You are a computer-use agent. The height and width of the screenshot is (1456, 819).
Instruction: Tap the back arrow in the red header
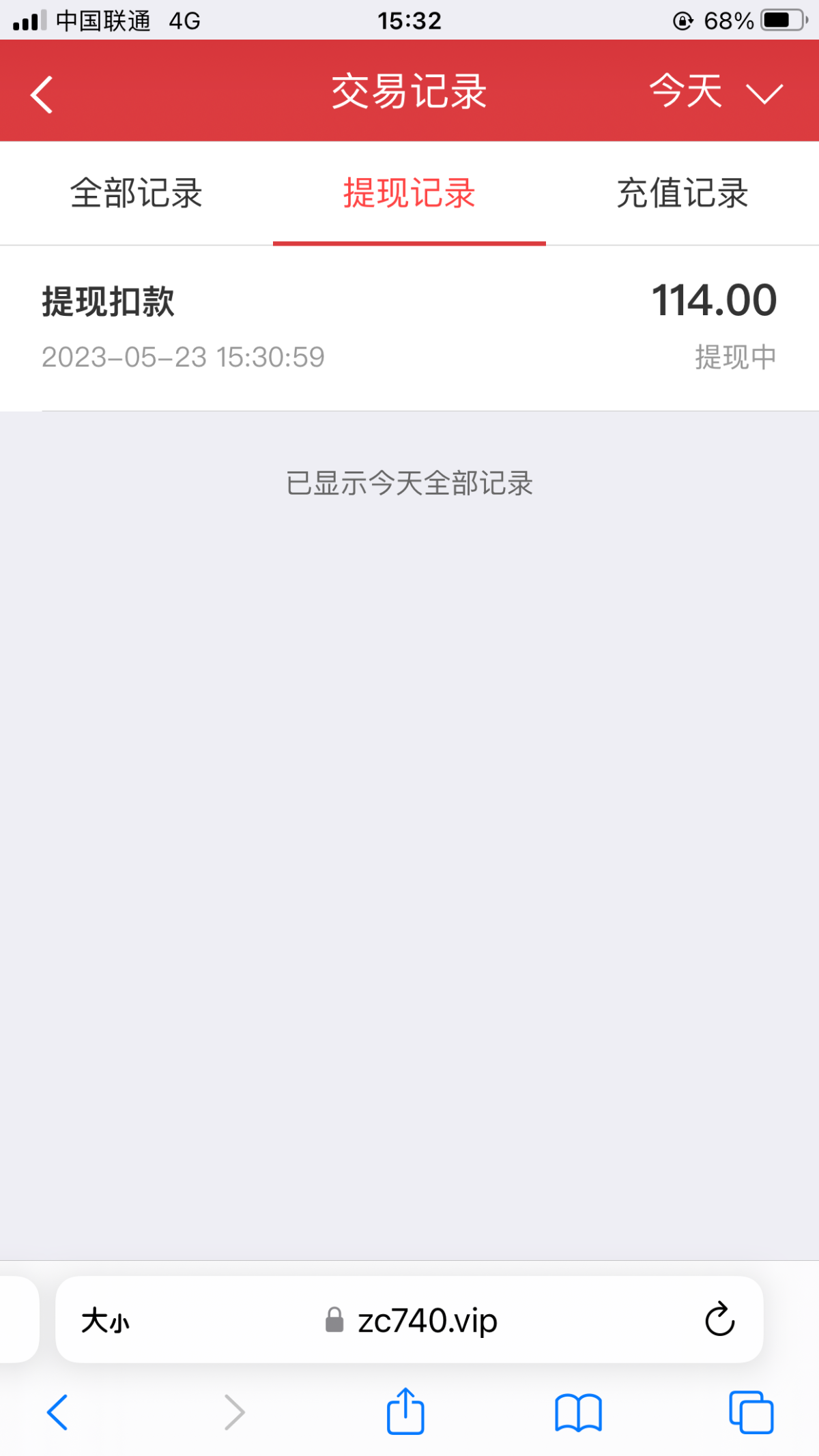41,93
